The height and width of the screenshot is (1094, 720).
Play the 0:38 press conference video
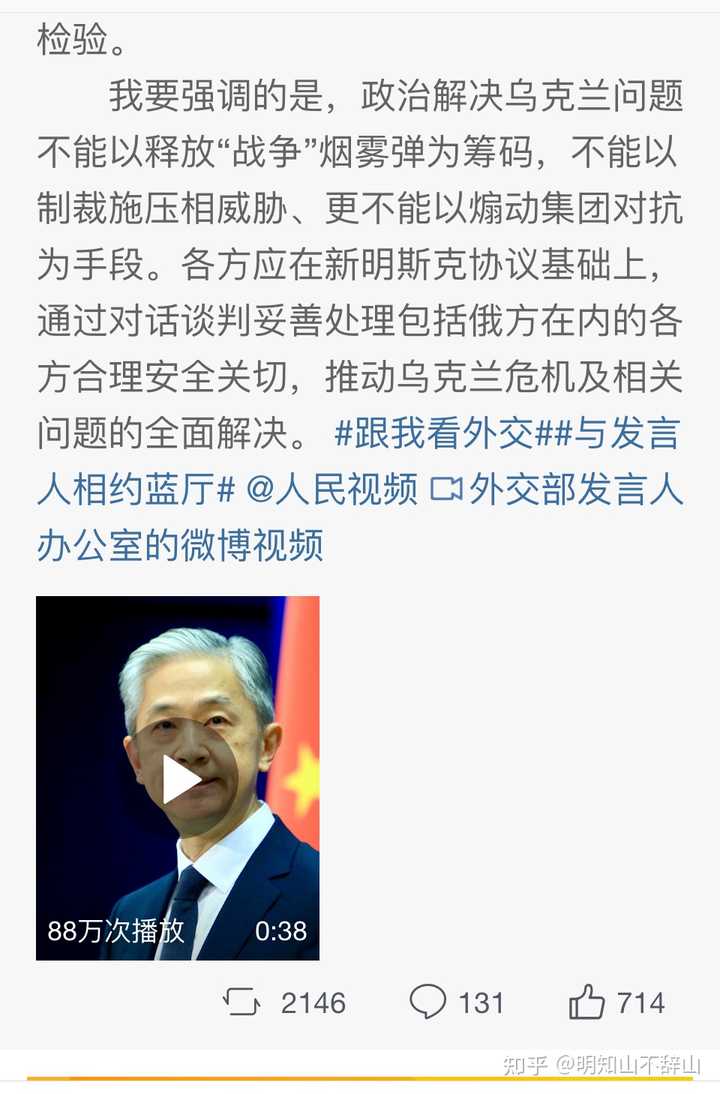(178, 778)
